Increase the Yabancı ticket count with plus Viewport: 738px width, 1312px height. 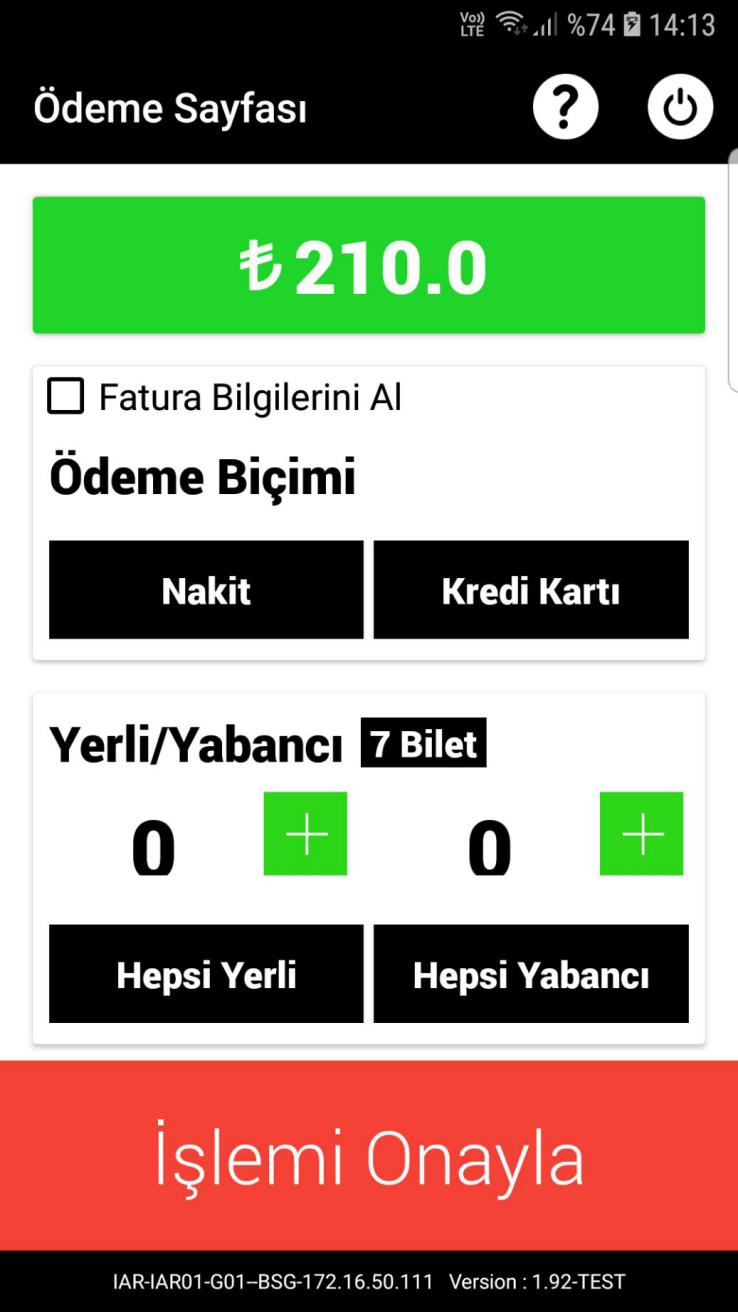click(x=642, y=834)
